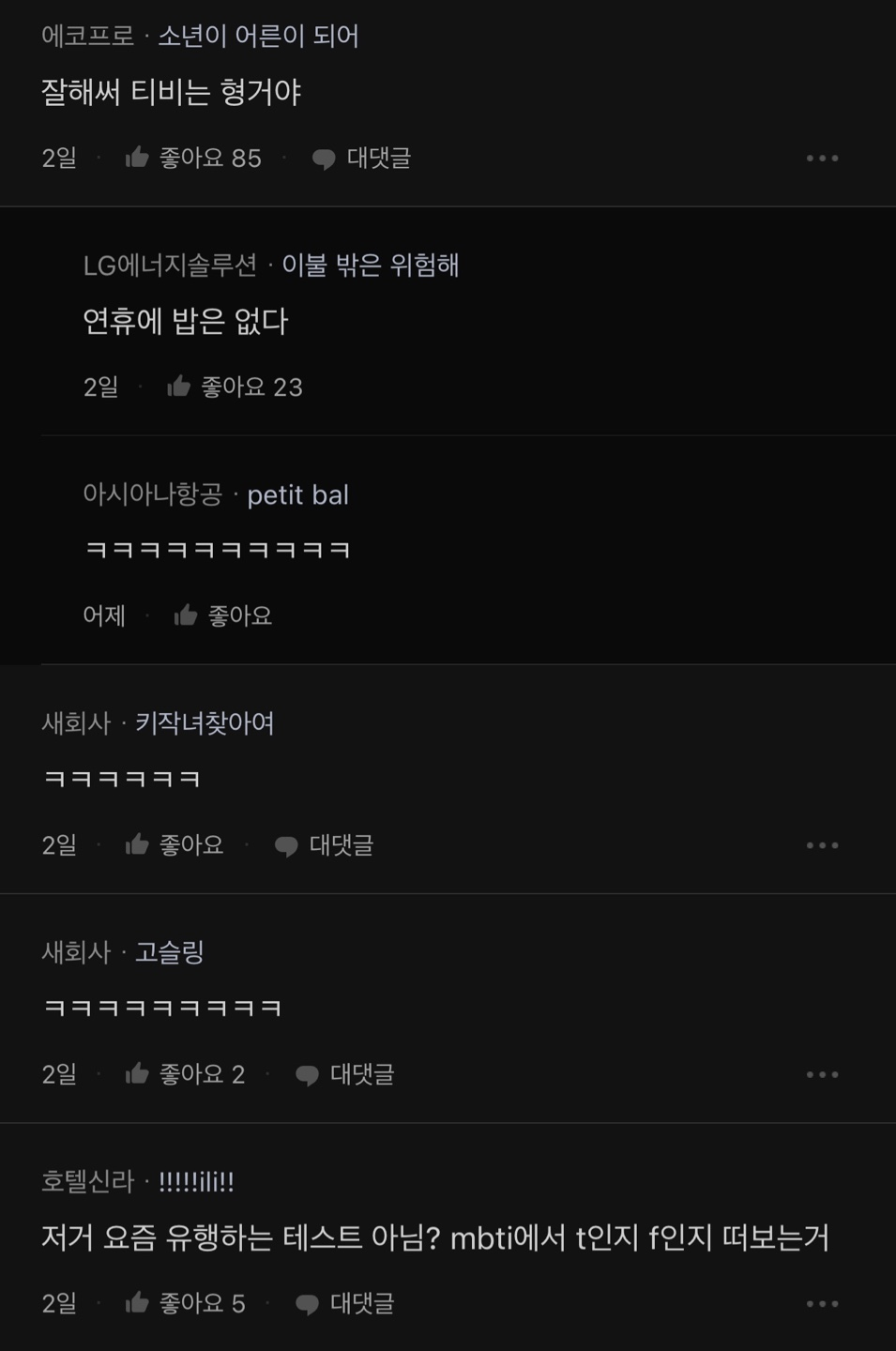Open overflow menu on 키작녀찾아여's comment
Viewport: 896px width, 1351px height.
tap(822, 845)
